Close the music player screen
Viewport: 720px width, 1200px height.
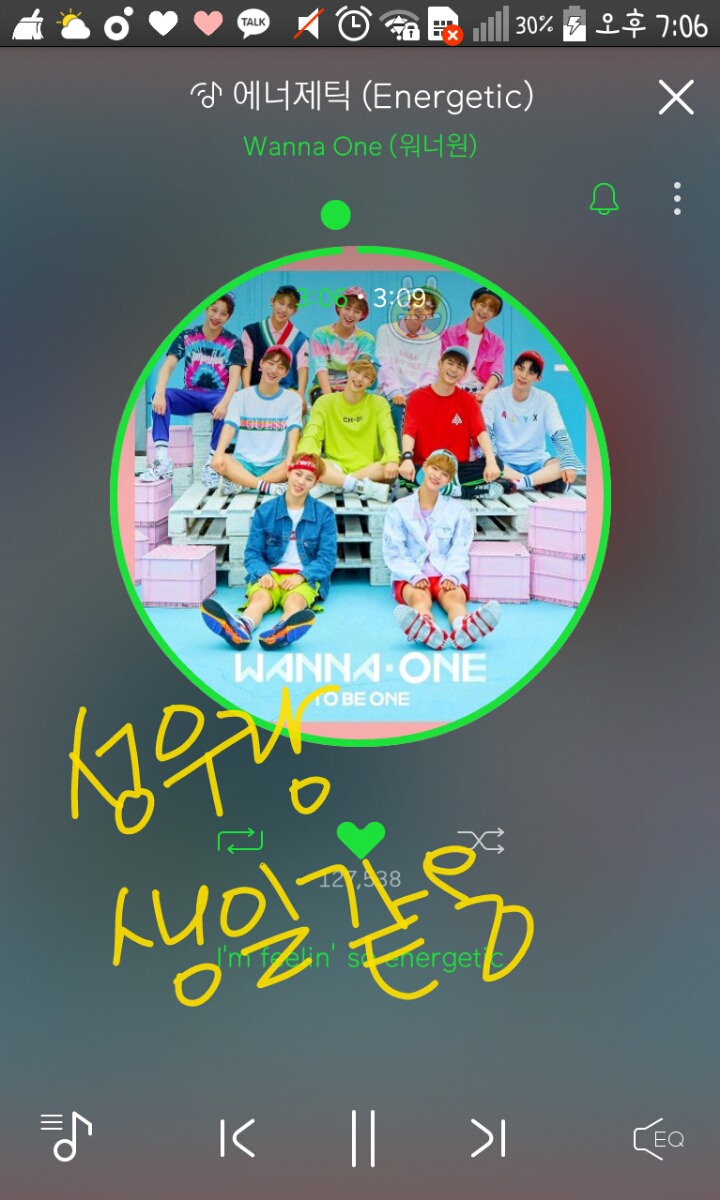pos(676,97)
